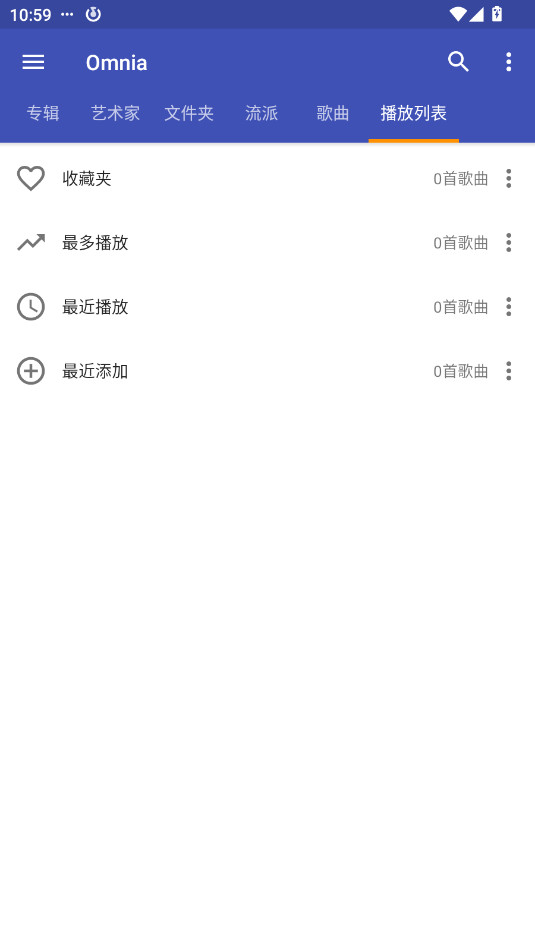Viewport: 535px width, 951px height.
Task: Open more options for 最近添加
Action: pyautogui.click(x=508, y=371)
